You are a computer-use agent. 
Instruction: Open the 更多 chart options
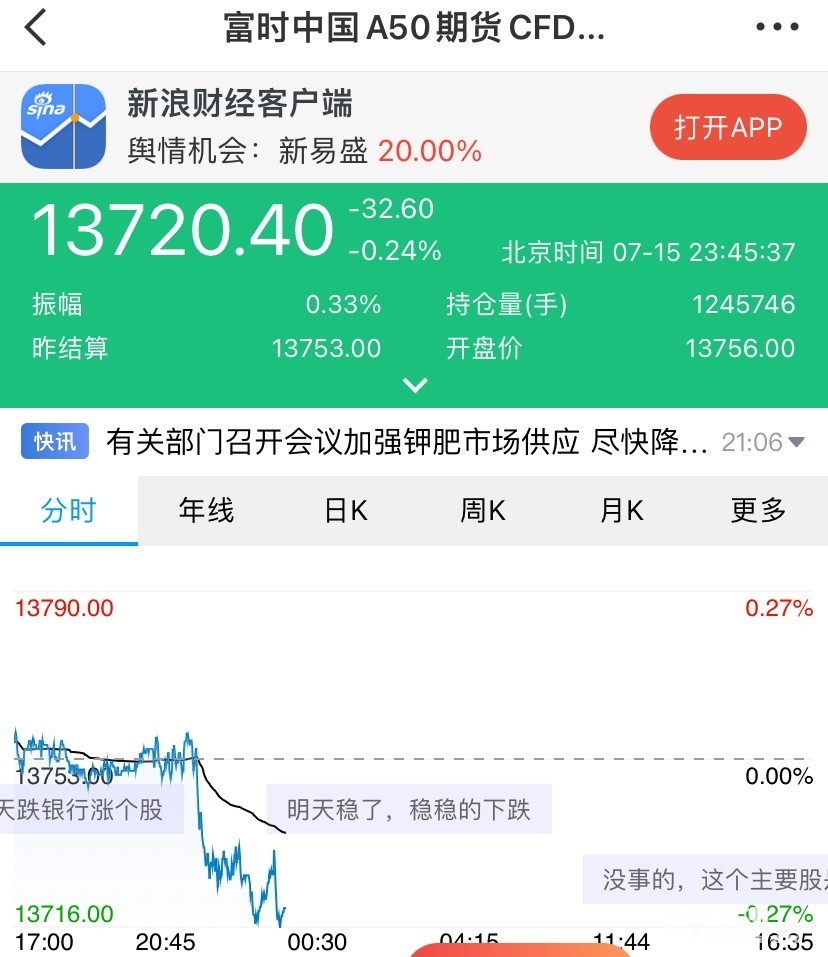point(759,510)
